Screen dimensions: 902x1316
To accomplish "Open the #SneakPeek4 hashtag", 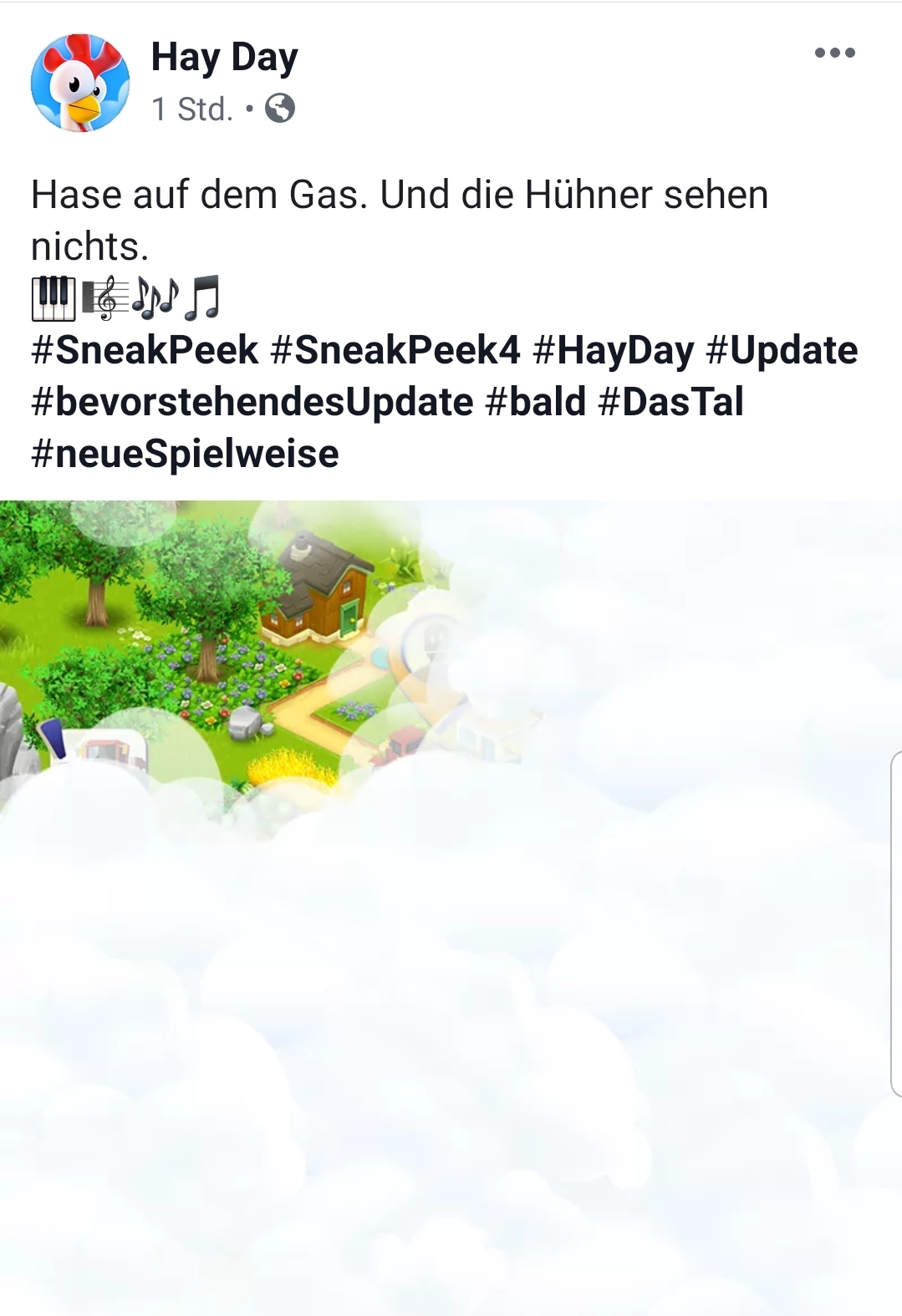I will pos(395,350).
